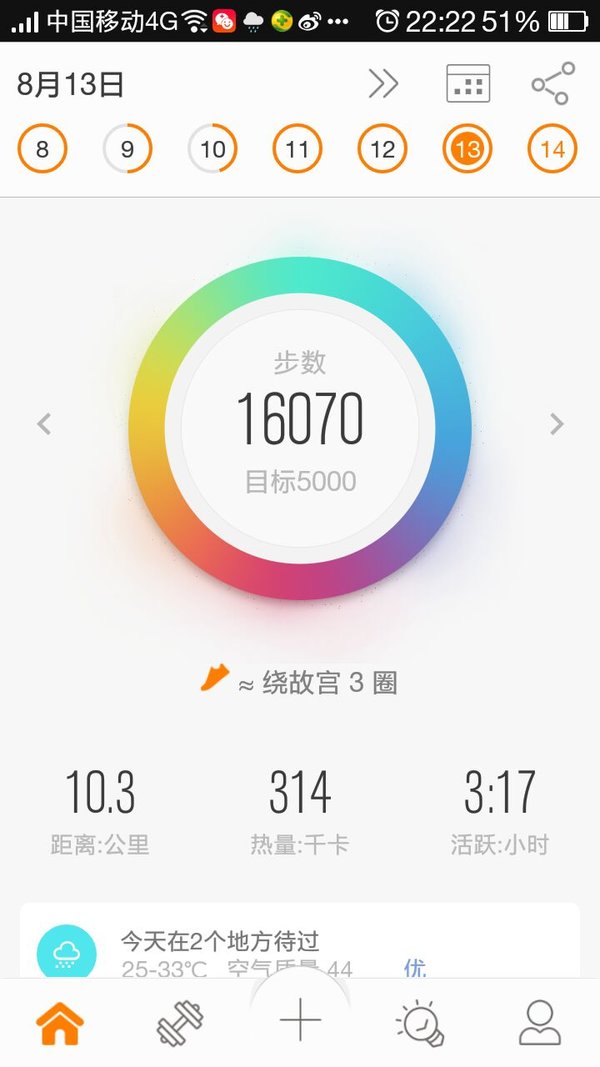600x1067 pixels.
Task: Go to next metric with right arrow
Action: [556, 424]
